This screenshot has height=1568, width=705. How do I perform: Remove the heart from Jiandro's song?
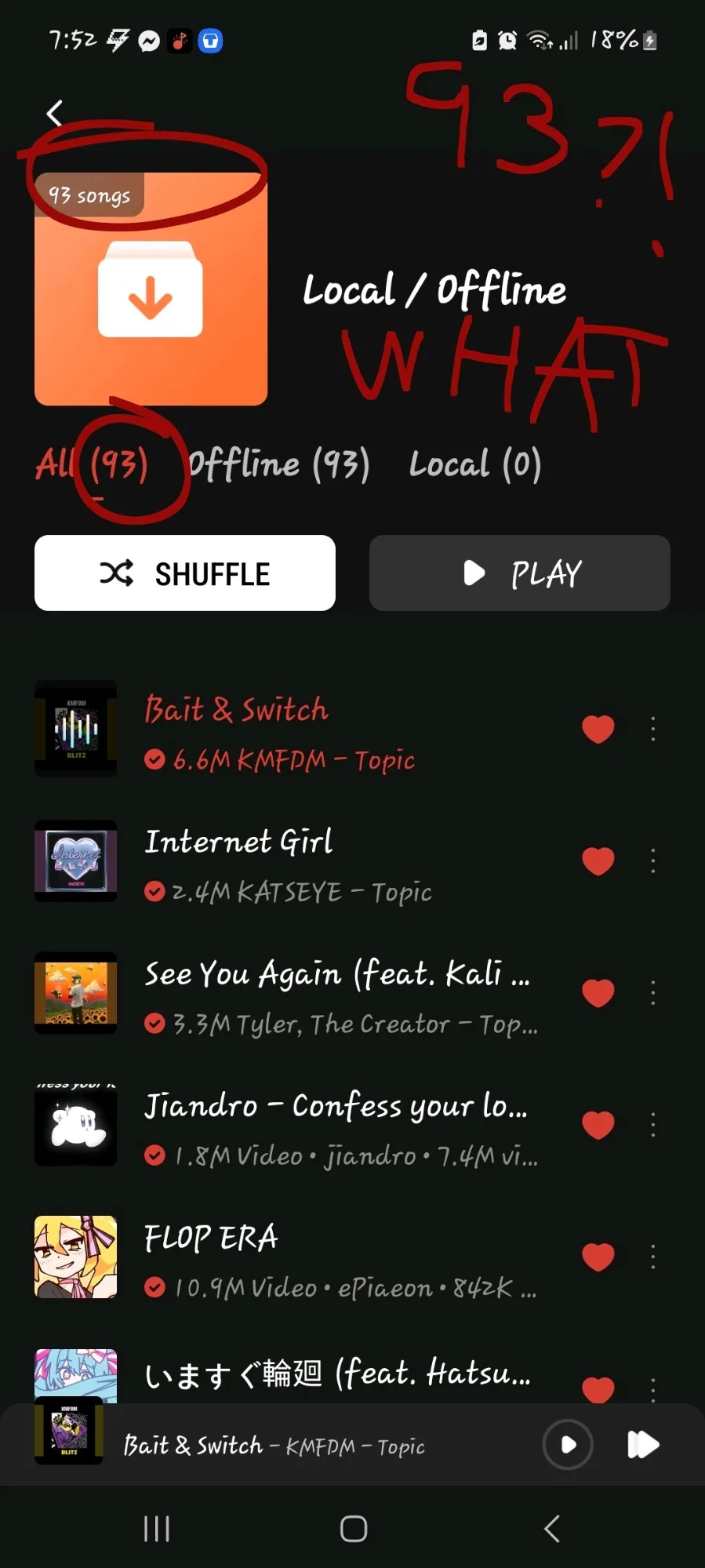(598, 1125)
